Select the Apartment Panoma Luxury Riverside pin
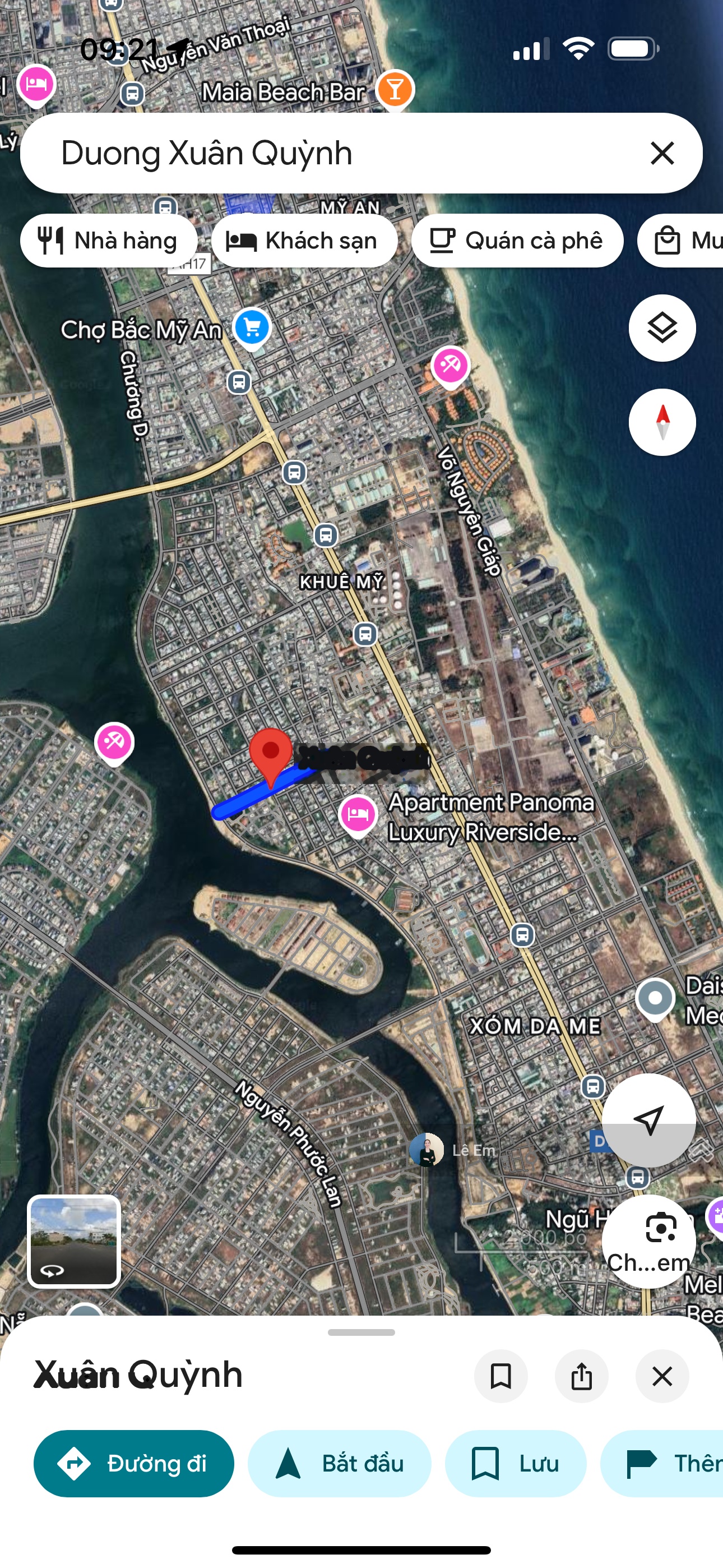723x1568 pixels. (x=358, y=814)
